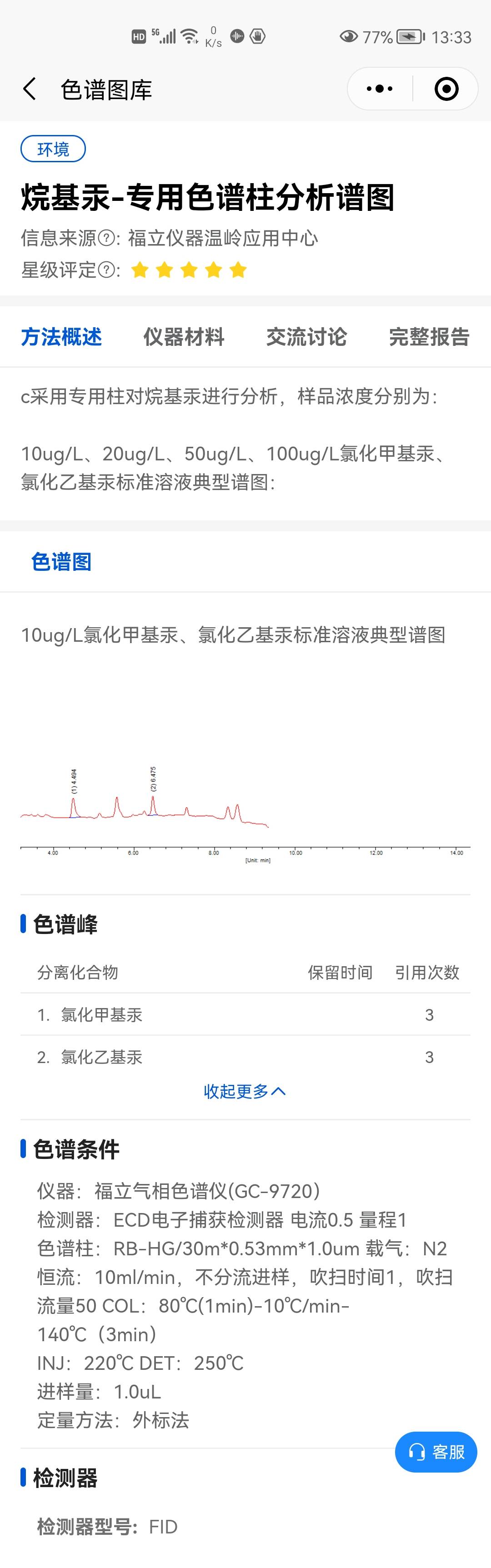491x1568 pixels.
Task: Go back from 色谱图库 page
Action: coord(29,90)
